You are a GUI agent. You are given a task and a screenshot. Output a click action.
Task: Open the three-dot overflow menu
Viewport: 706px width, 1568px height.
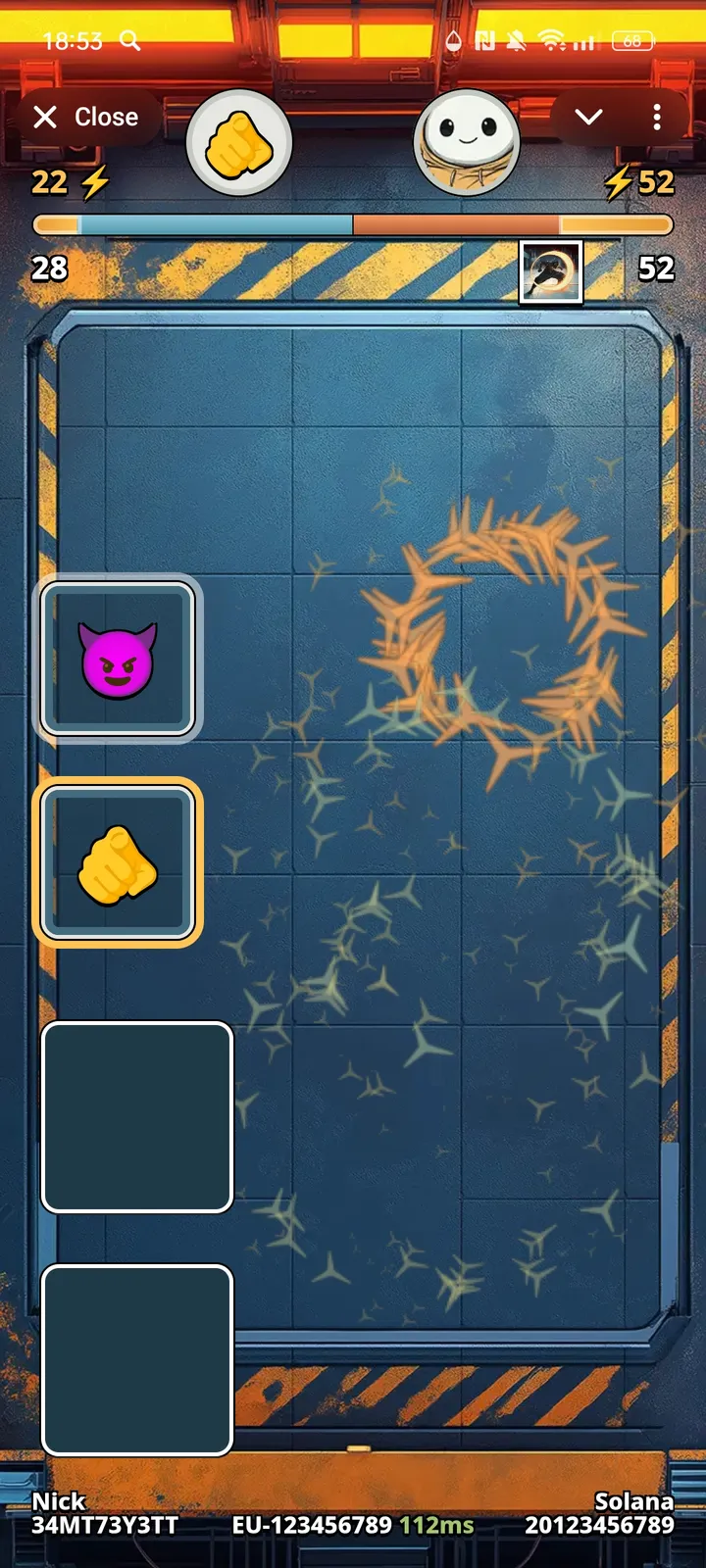656,117
